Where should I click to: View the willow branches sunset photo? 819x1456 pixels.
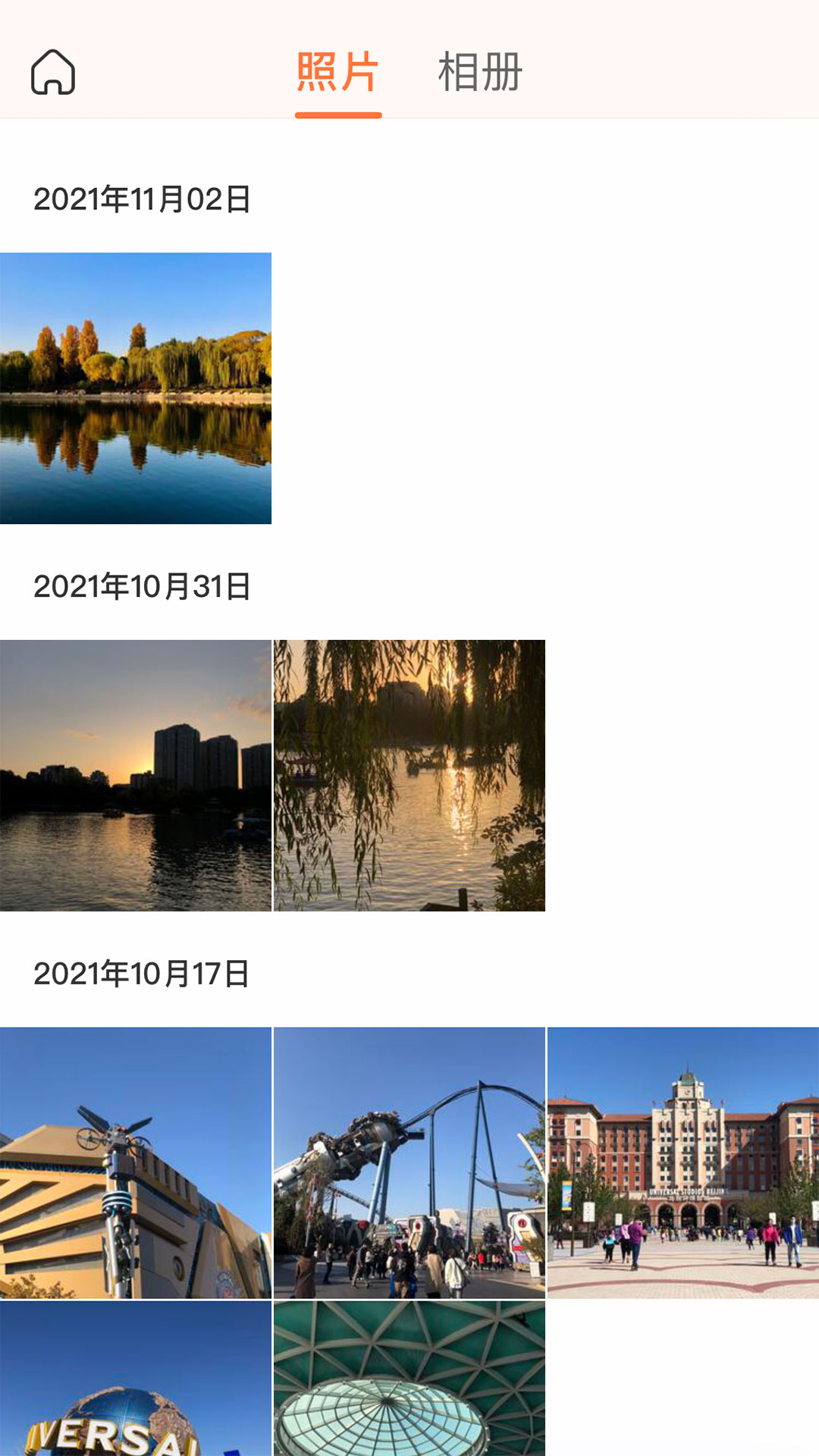[409, 775]
